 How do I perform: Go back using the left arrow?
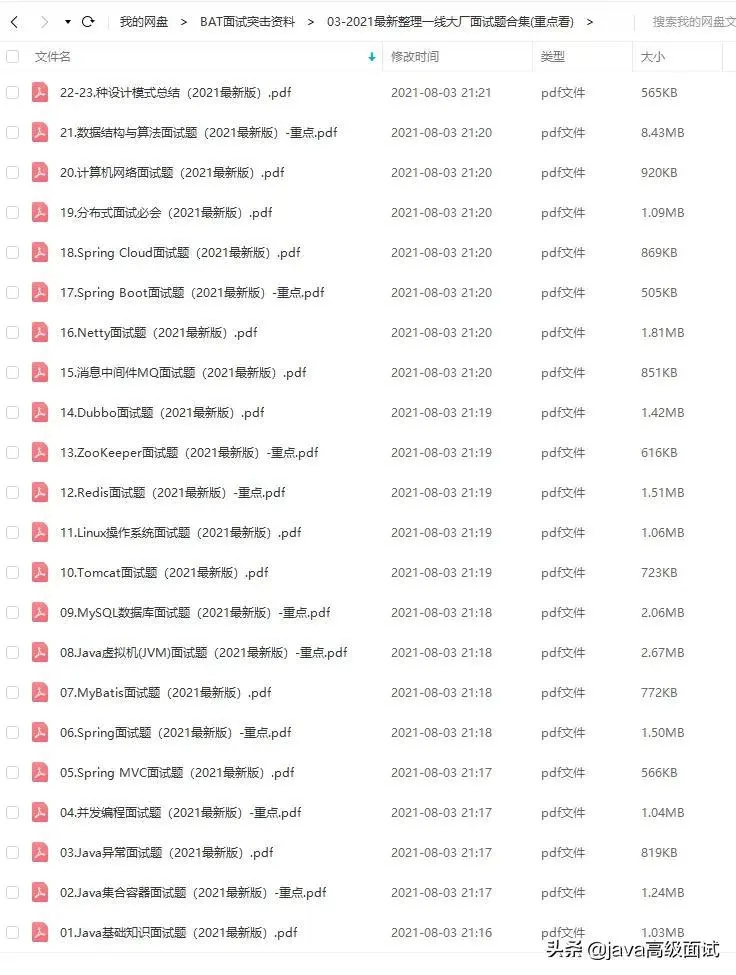[x=14, y=21]
